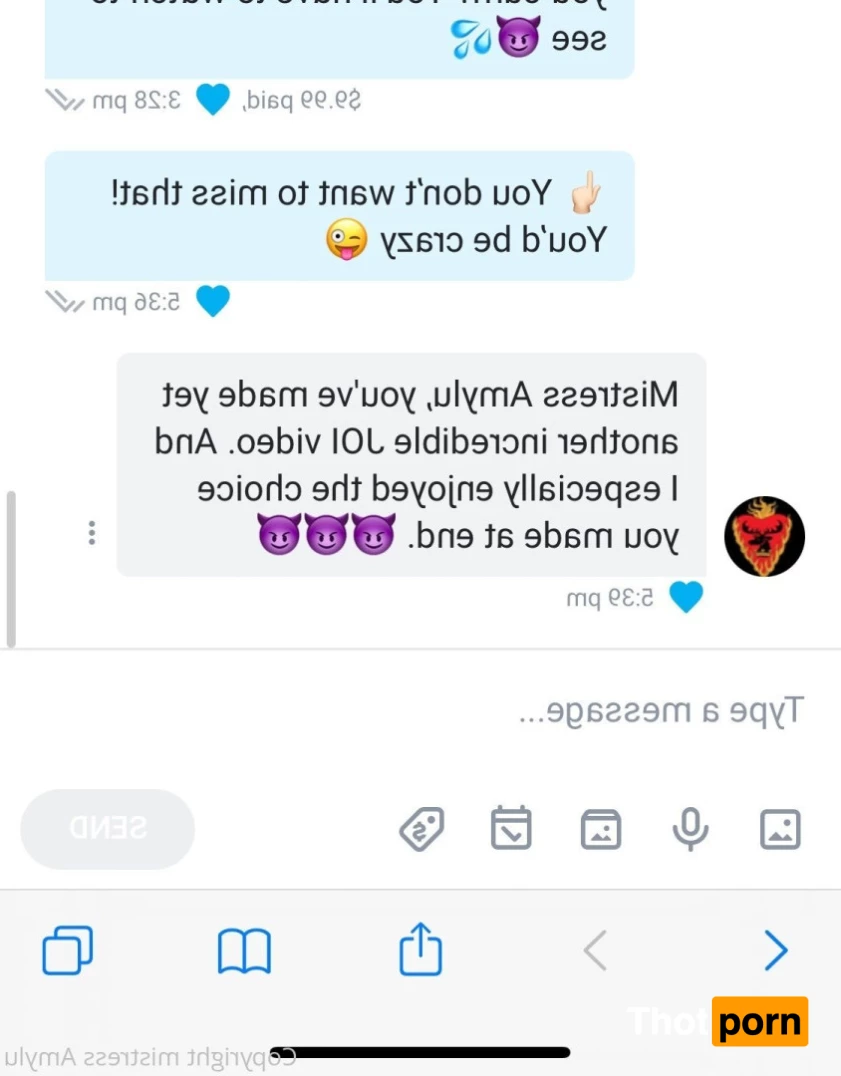The image size is (841, 1076).
Task: Tap the microphone voice message icon
Action: pyautogui.click(x=690, y=829)
